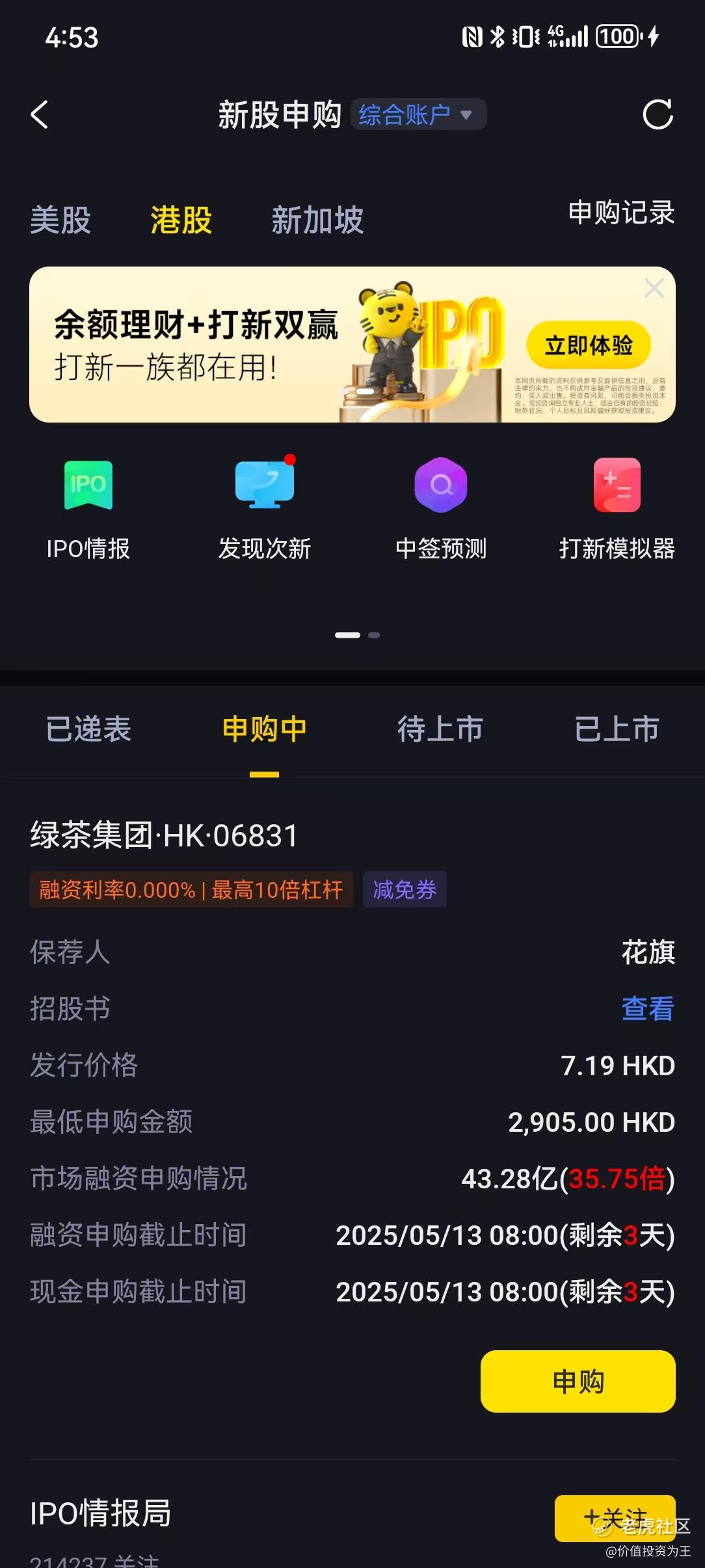This screenshot has height=1568, width=705.
Task: Switch to the 美股 tab
Action: point(59,221)
